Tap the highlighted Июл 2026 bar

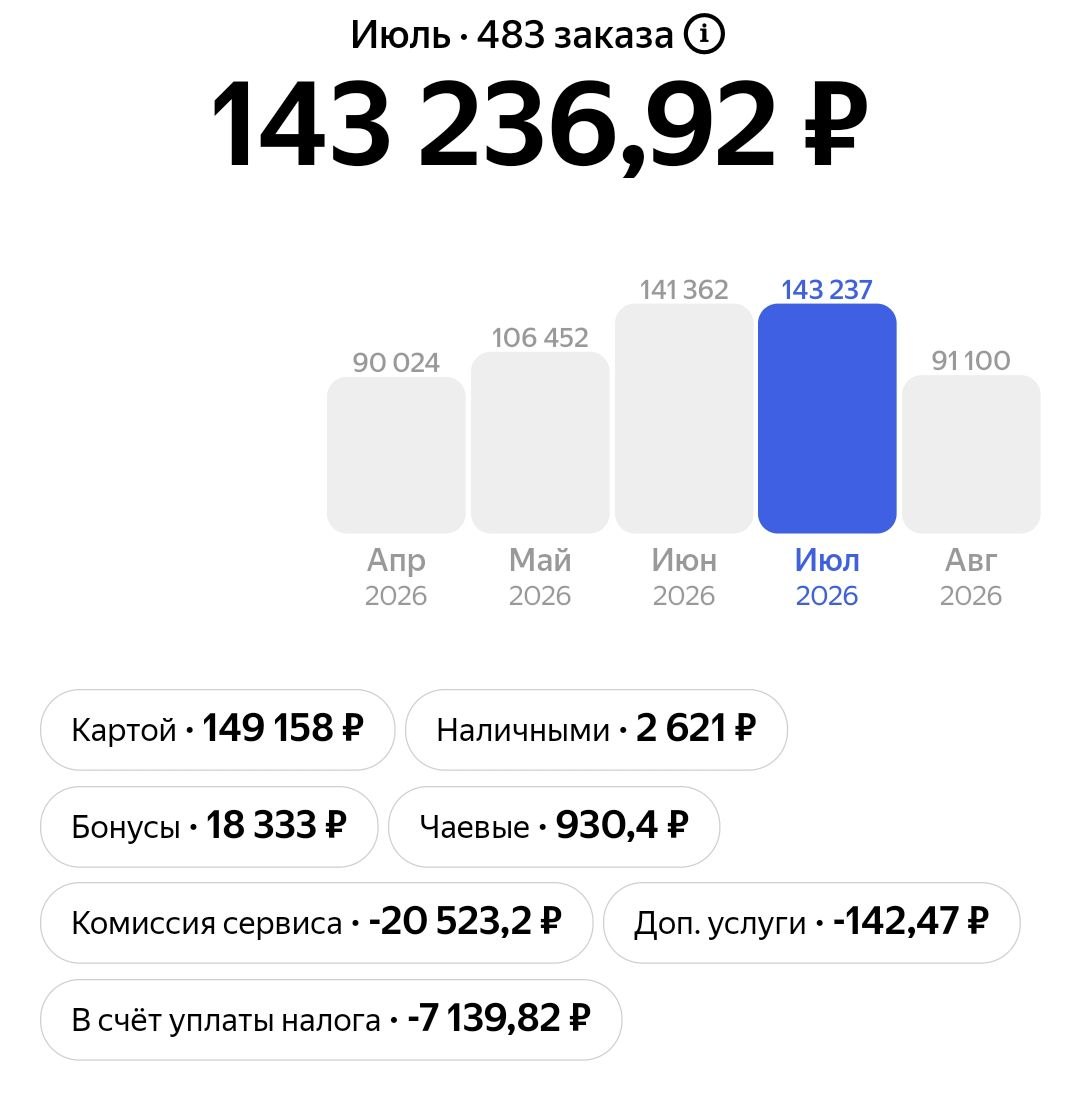(x=827, y=418)
